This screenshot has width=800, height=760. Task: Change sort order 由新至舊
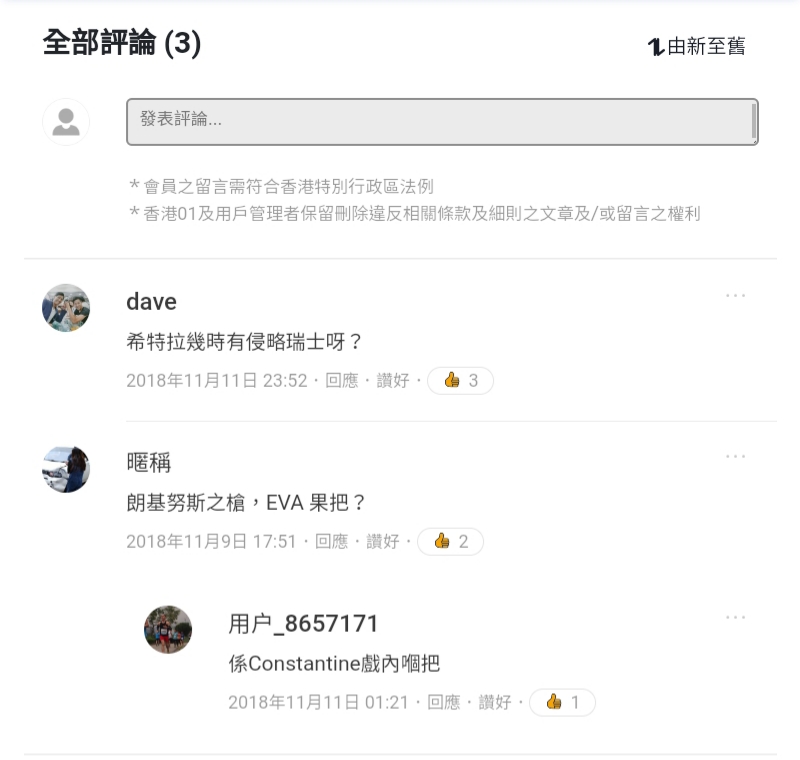[x=697, y=46]
